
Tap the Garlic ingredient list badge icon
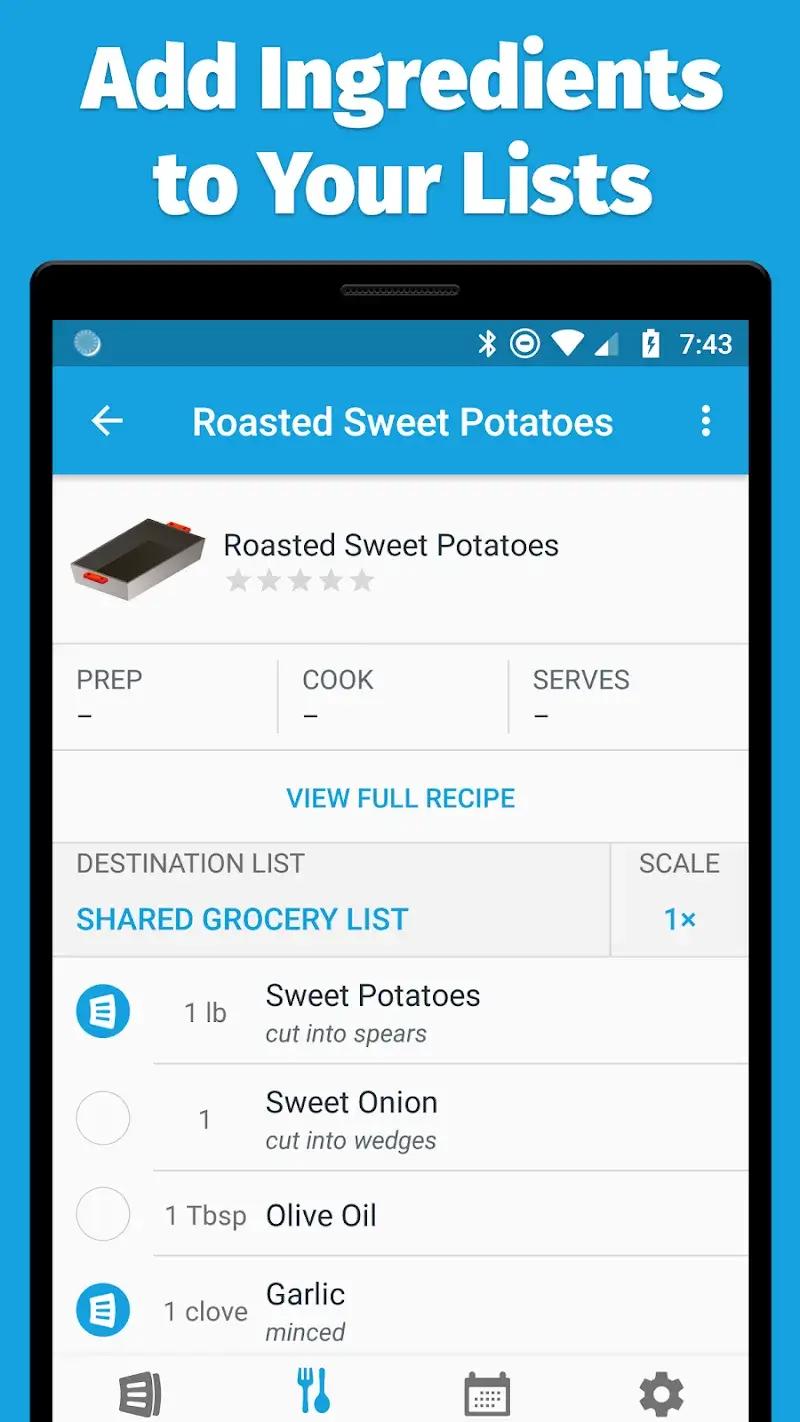click(103, 1310)
